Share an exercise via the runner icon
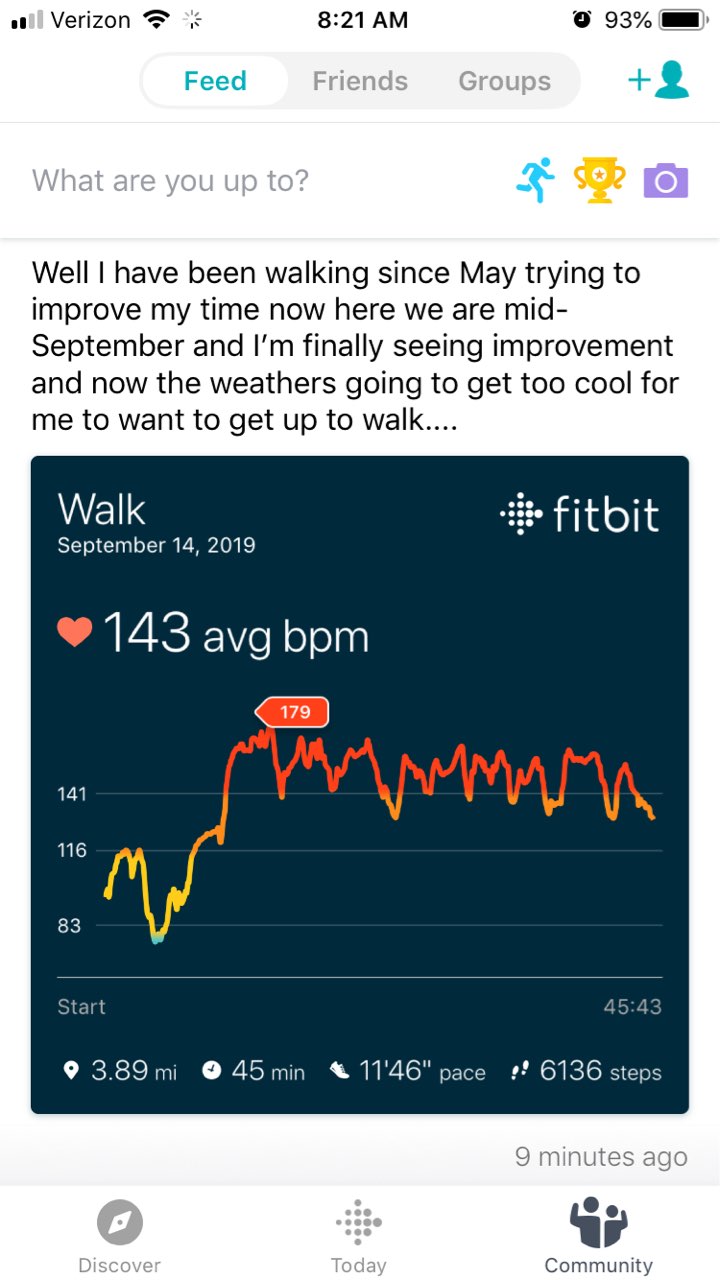This screenshot has width=720, height=1280. (536, 181)
